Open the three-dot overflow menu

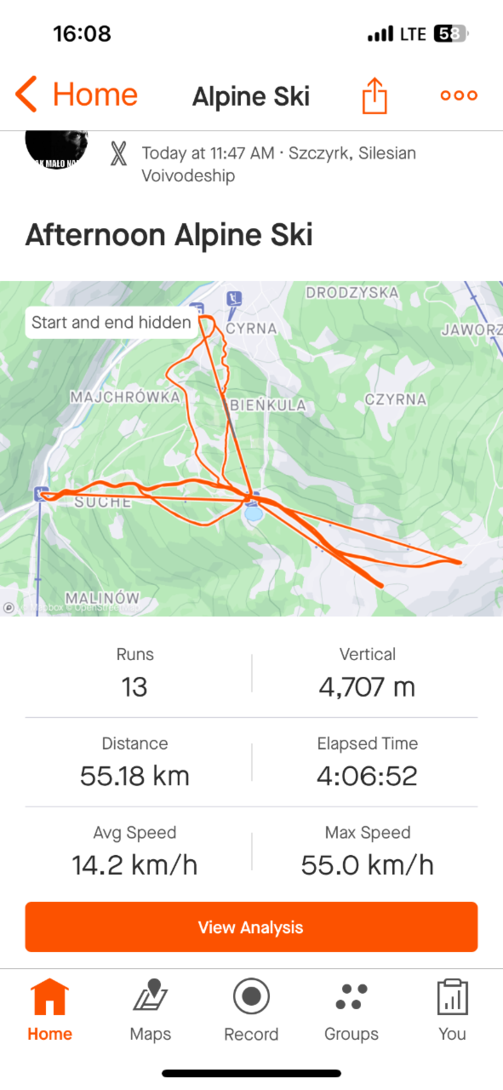click(x=459, y=95)
